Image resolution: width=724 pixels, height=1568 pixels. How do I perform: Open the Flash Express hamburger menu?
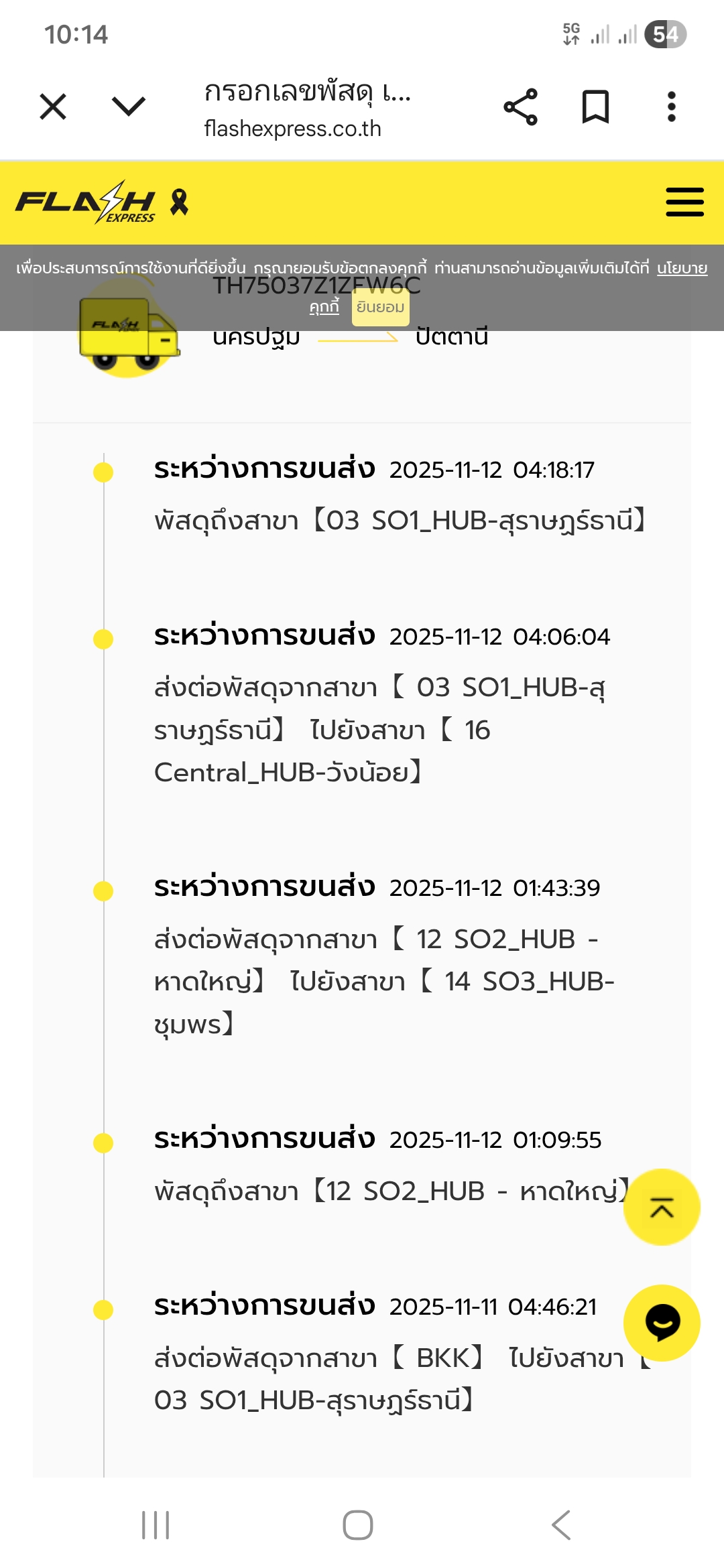(x=684, y=202)
